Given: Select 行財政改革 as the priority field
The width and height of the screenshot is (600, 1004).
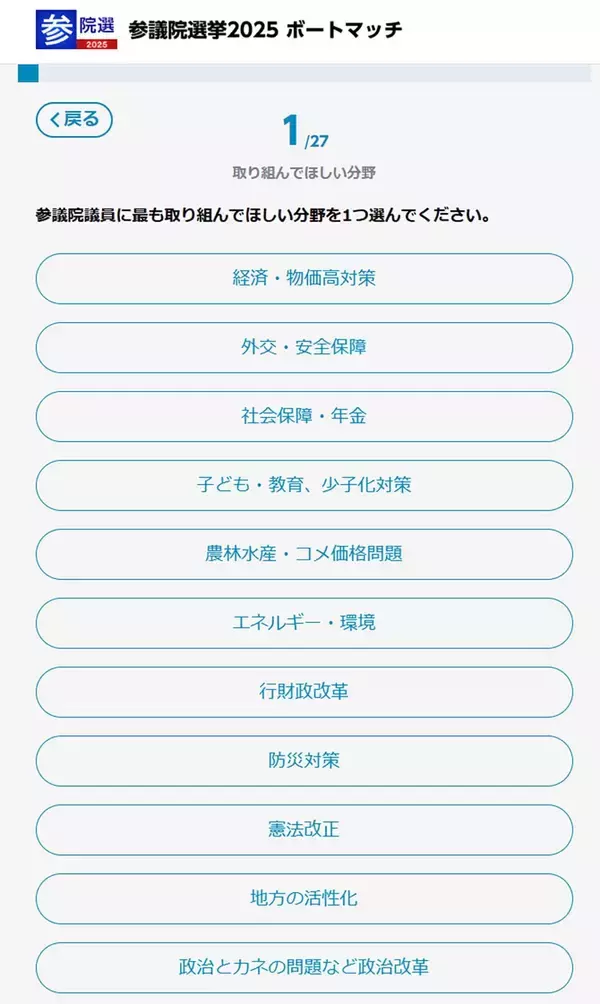Looking at the screenshot, I should 304,692.
